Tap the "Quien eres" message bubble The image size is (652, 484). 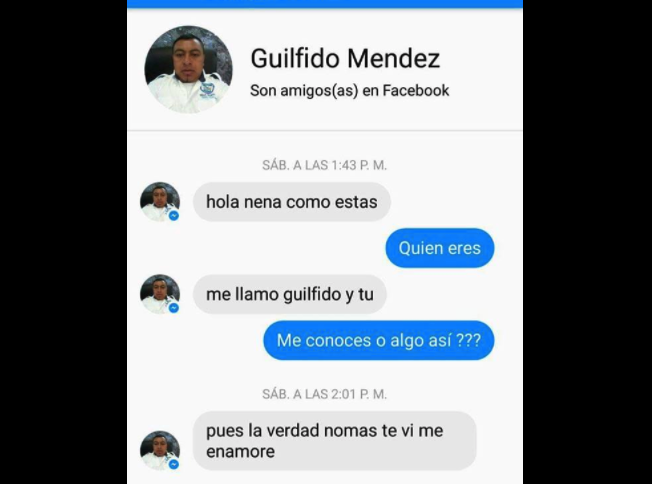click(x=439, y=248)
